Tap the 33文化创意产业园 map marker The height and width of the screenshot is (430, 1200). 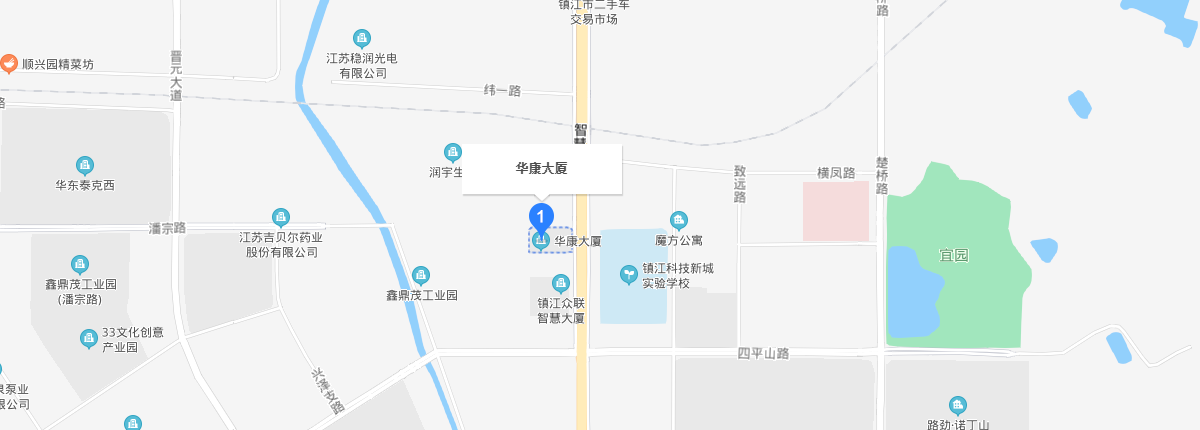[x=89, y=340]
